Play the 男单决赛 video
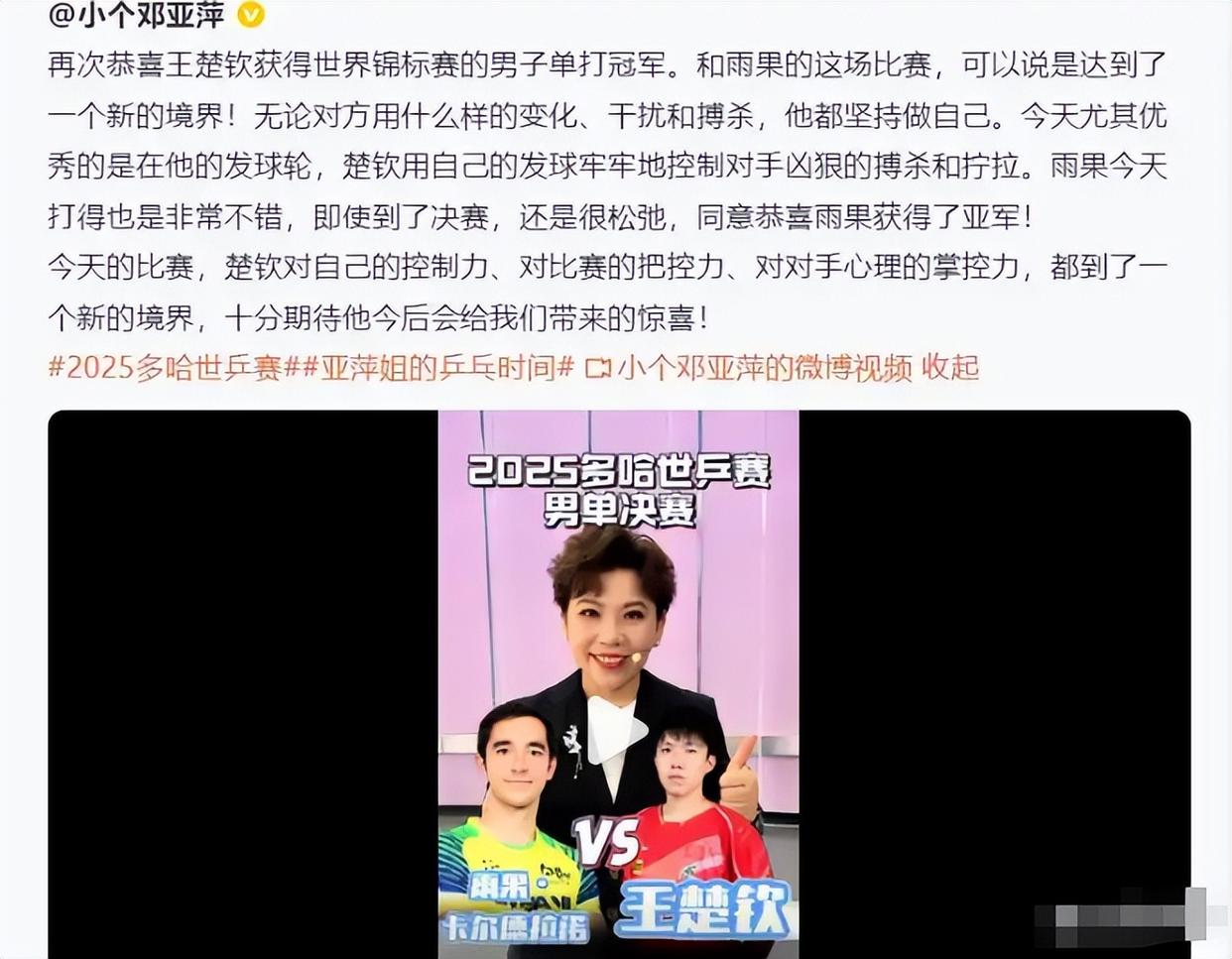 point(618,730)
